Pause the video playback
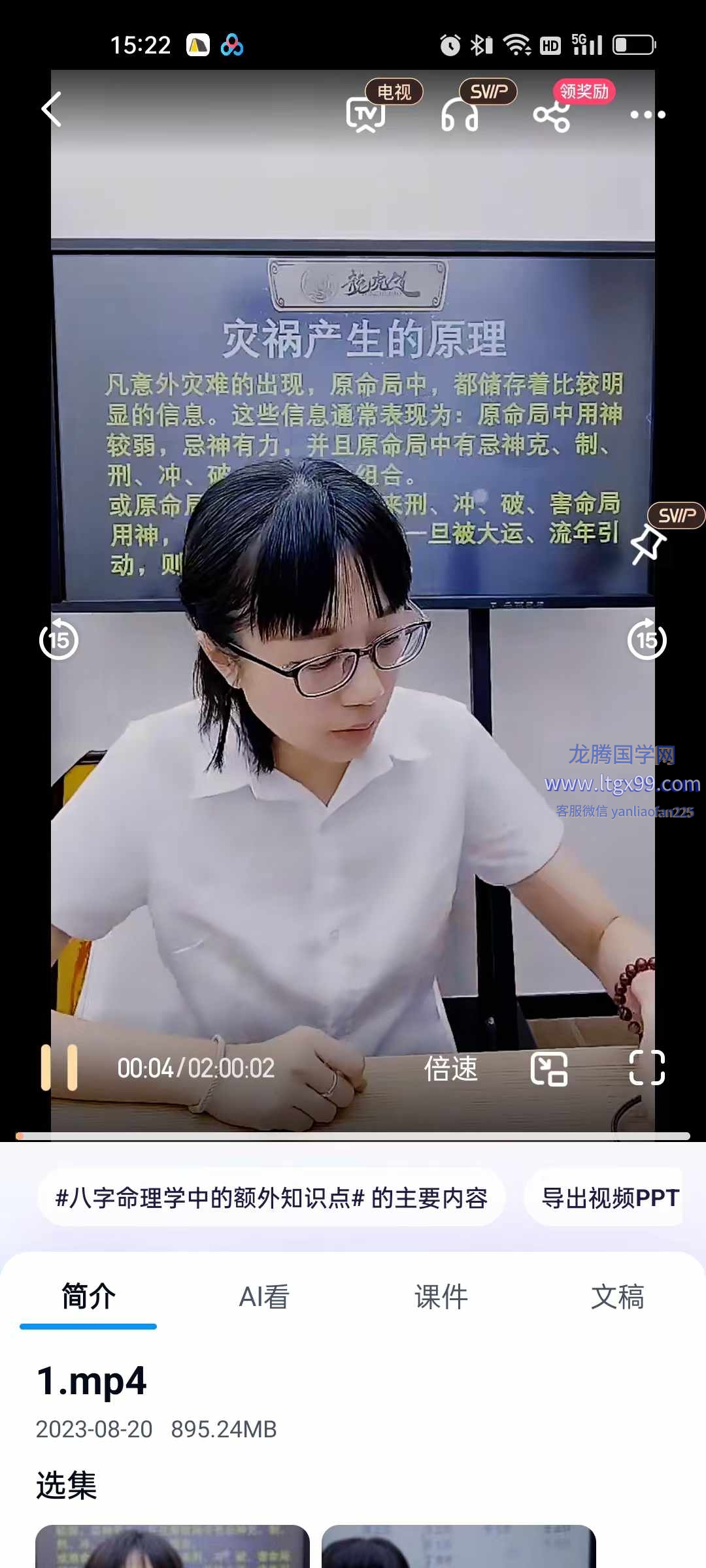 point(59,1068)
